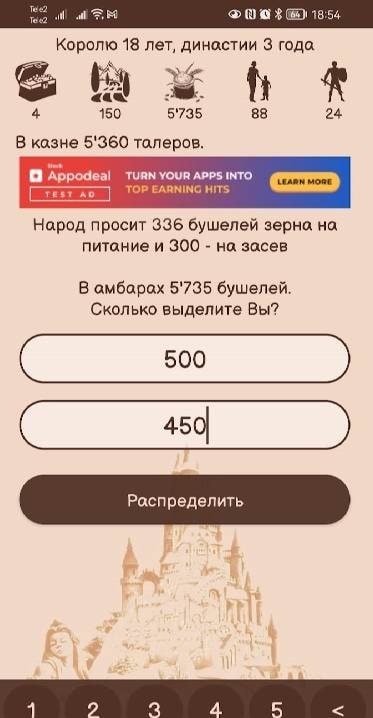The height and width of the screenshot is (718, 373).
Task: Enter digit 2 on the keypad
Action: pyautogui.click(x=93, y=705)
